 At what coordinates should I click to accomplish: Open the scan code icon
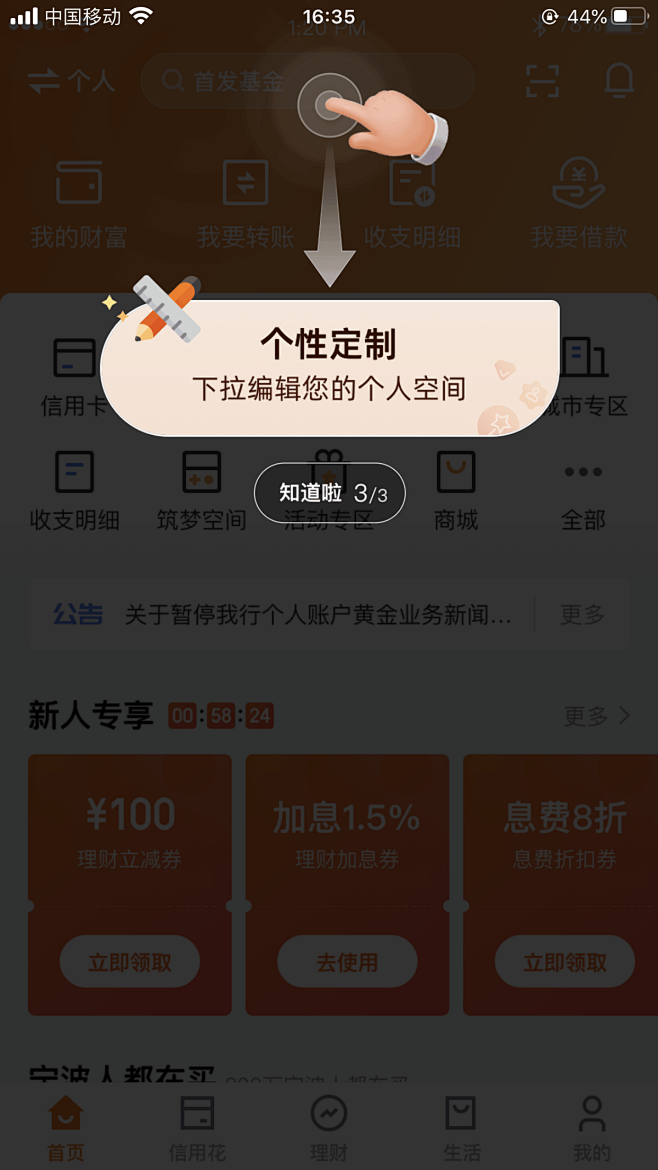[542, 81]
